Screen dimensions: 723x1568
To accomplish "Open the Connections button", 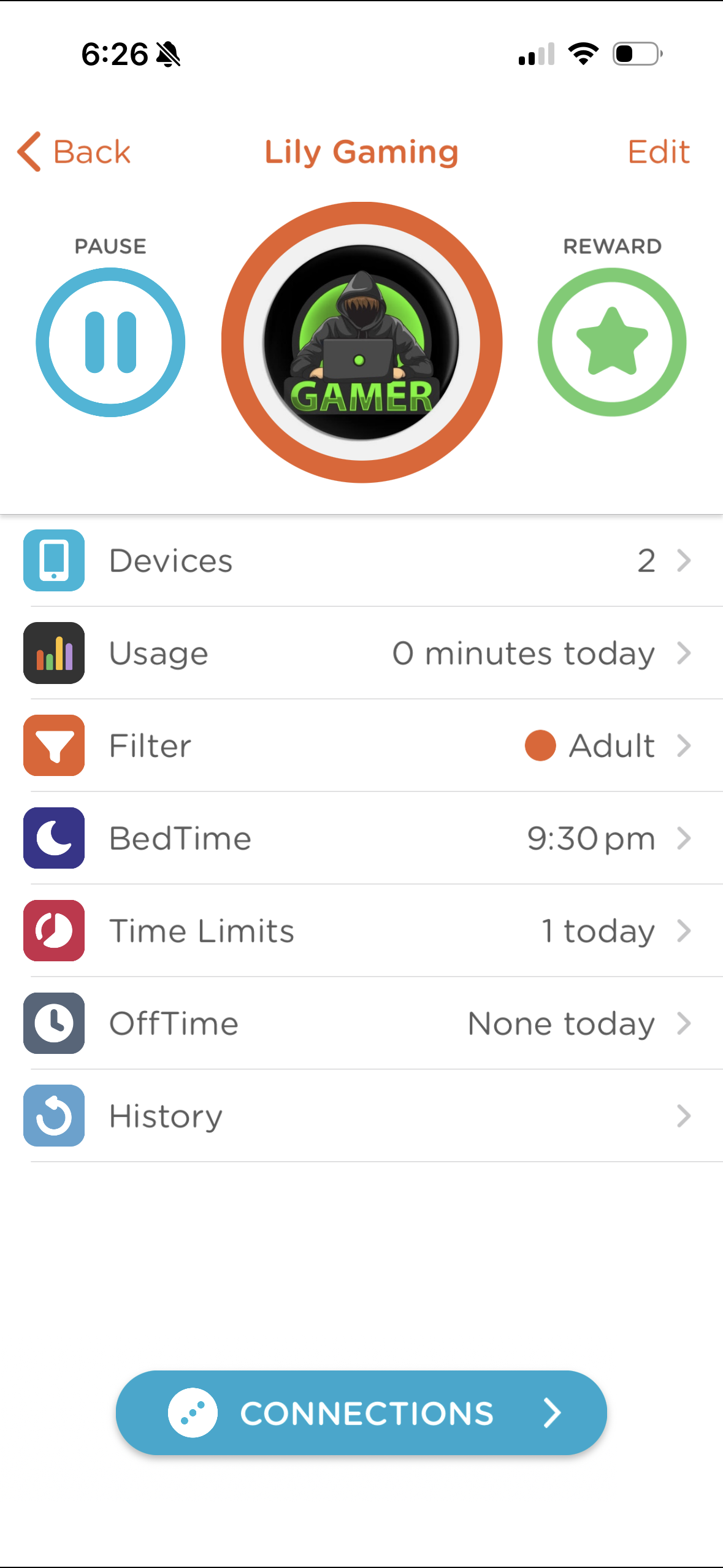I will tap(361, 1413).
